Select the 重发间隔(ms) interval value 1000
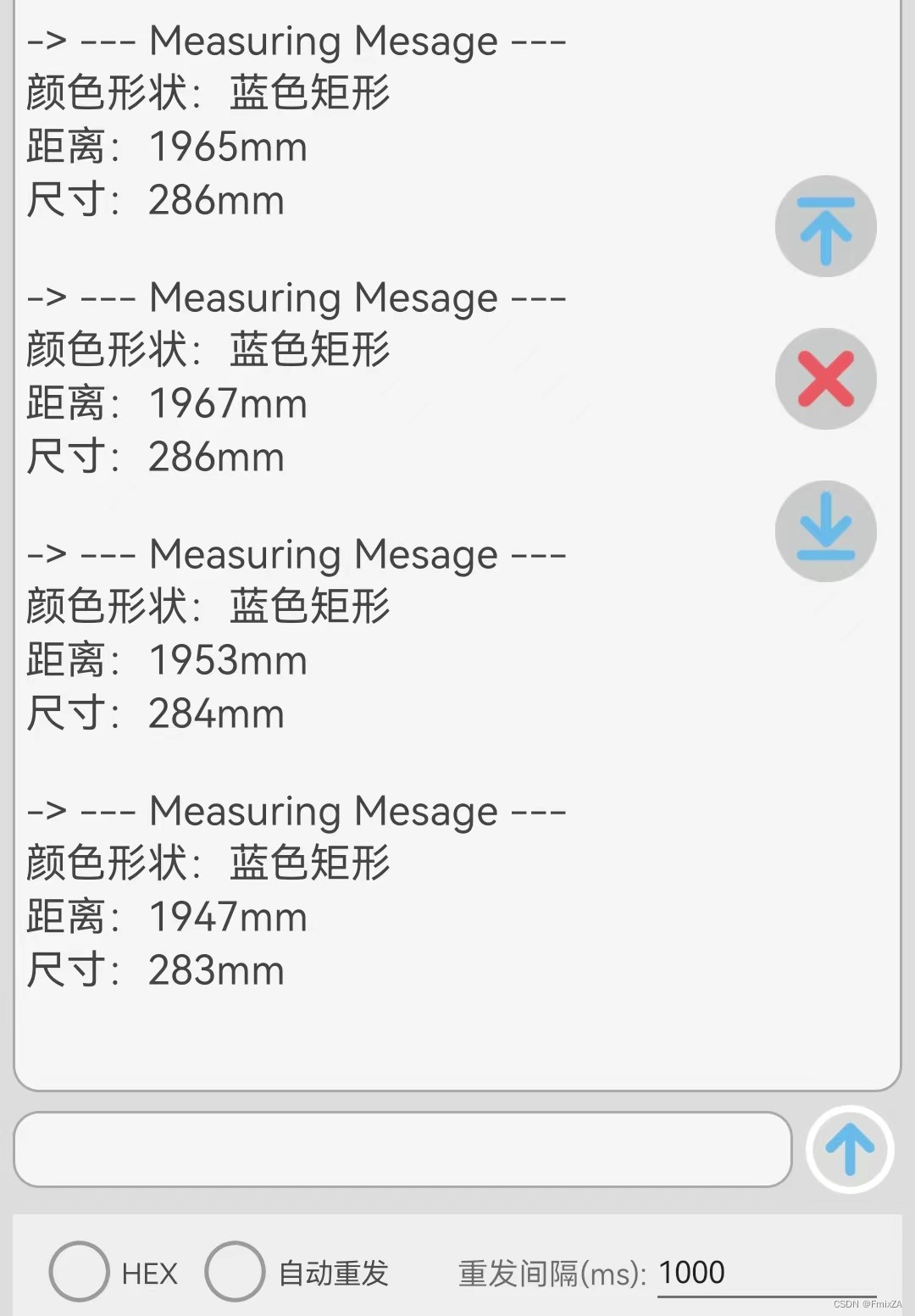The image size is (915, 1316). coord(693,1271)
